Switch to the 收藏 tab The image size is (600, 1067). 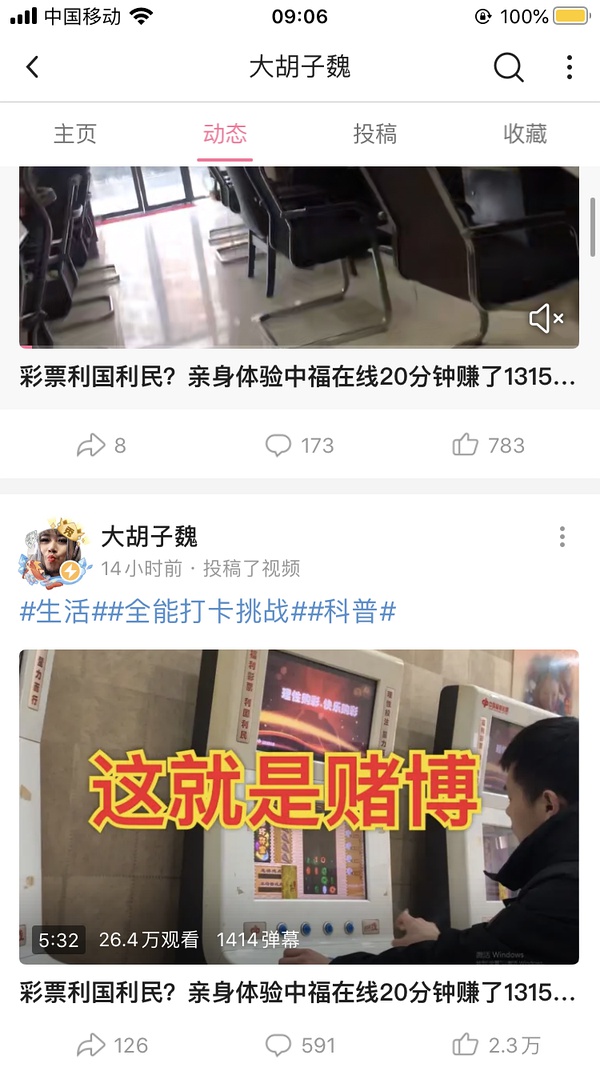point(525,134)
